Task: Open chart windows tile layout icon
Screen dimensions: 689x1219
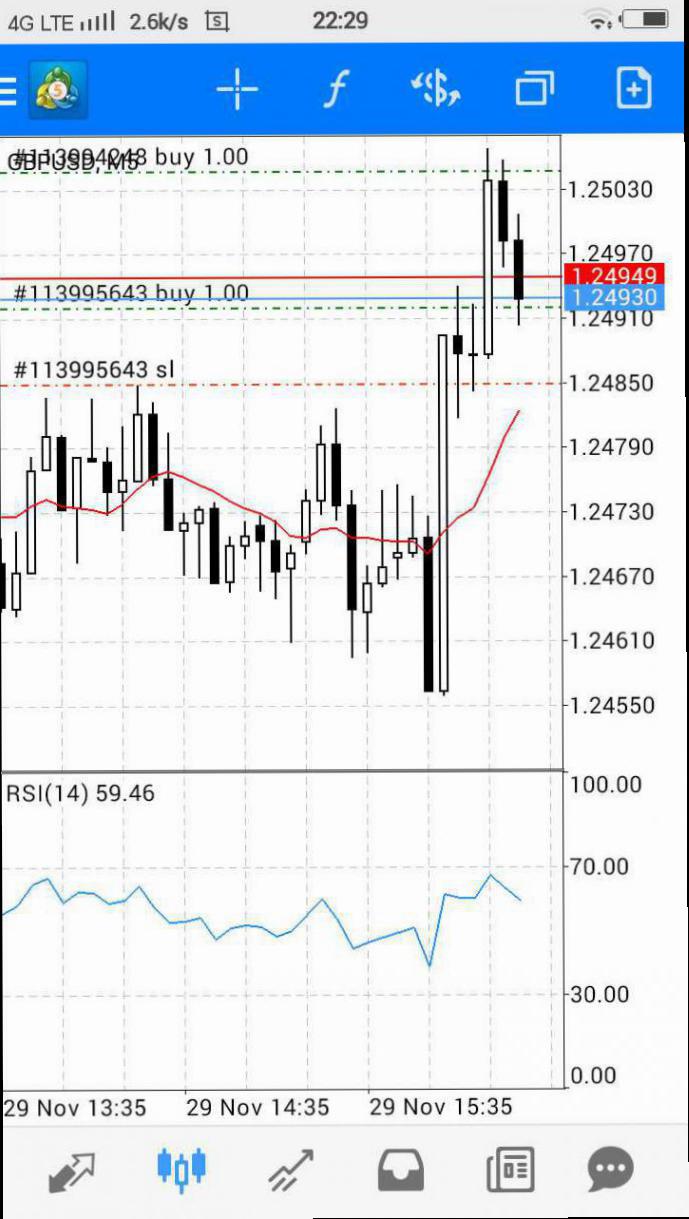Action: [535, 90]
